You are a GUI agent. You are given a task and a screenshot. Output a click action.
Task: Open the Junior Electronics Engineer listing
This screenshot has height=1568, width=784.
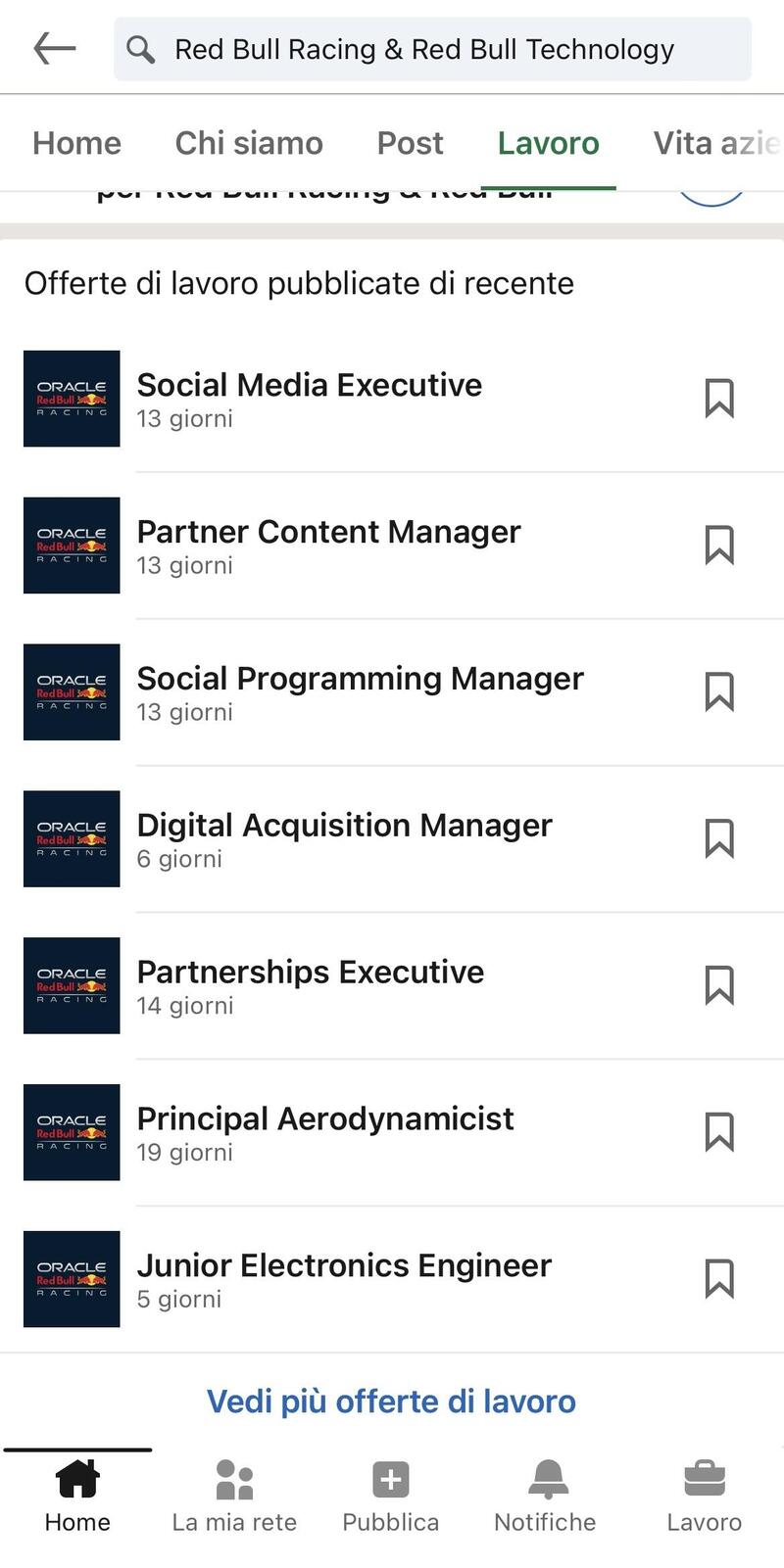pyautogui.click(x=344, y=1266)
